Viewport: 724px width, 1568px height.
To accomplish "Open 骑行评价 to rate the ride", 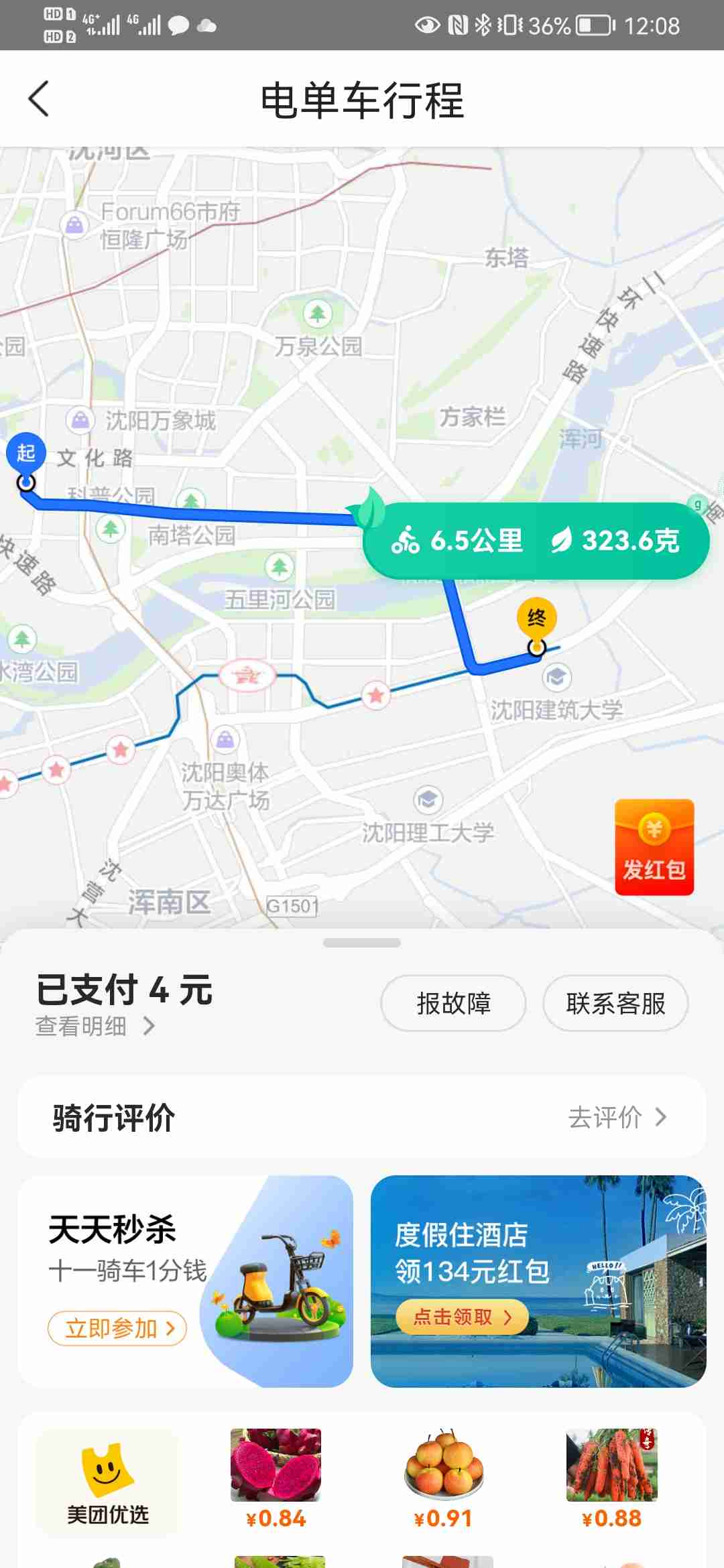I will tap(362, 1117).
